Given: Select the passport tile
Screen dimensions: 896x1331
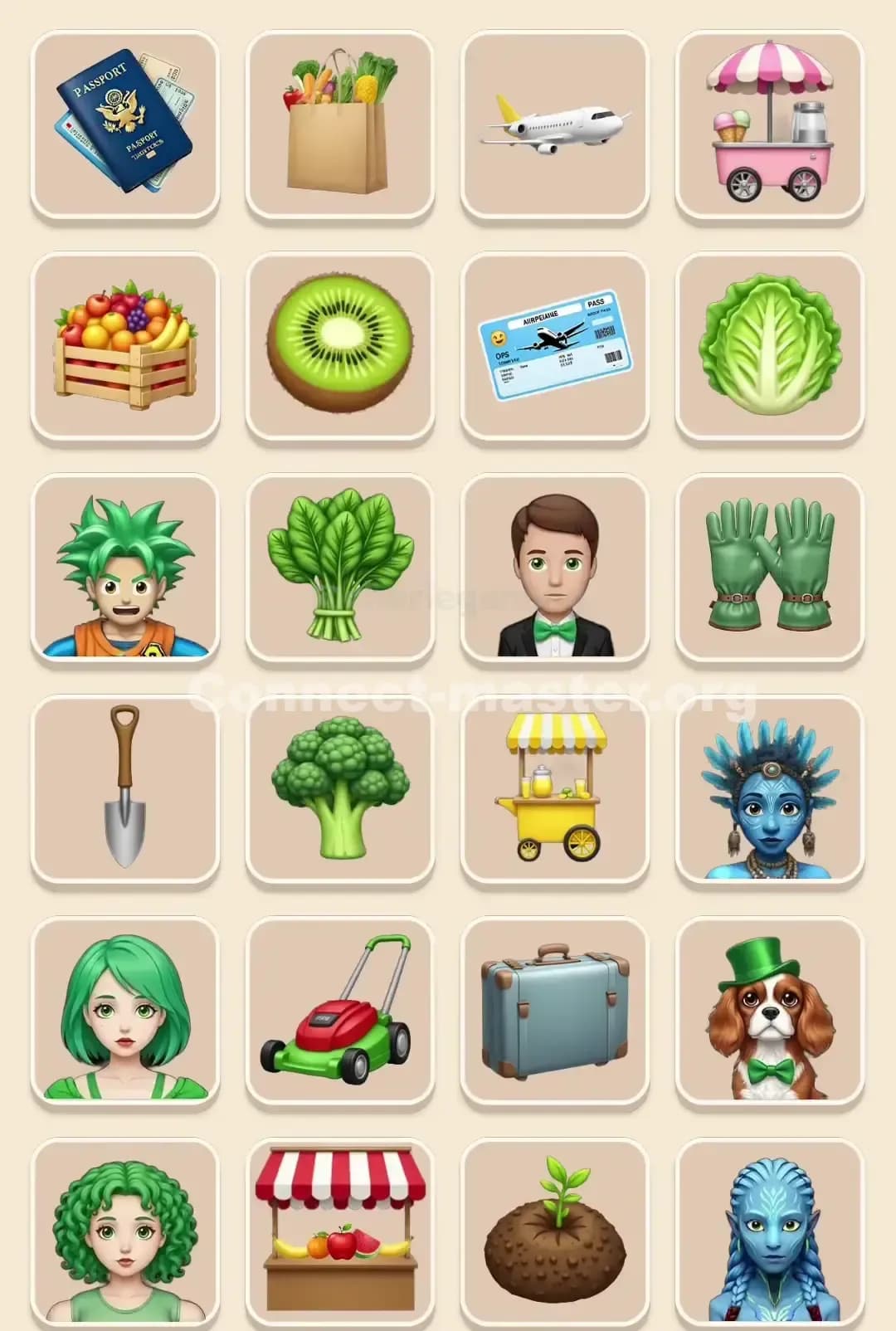Looking at the screenshot, I should (124, 123).
